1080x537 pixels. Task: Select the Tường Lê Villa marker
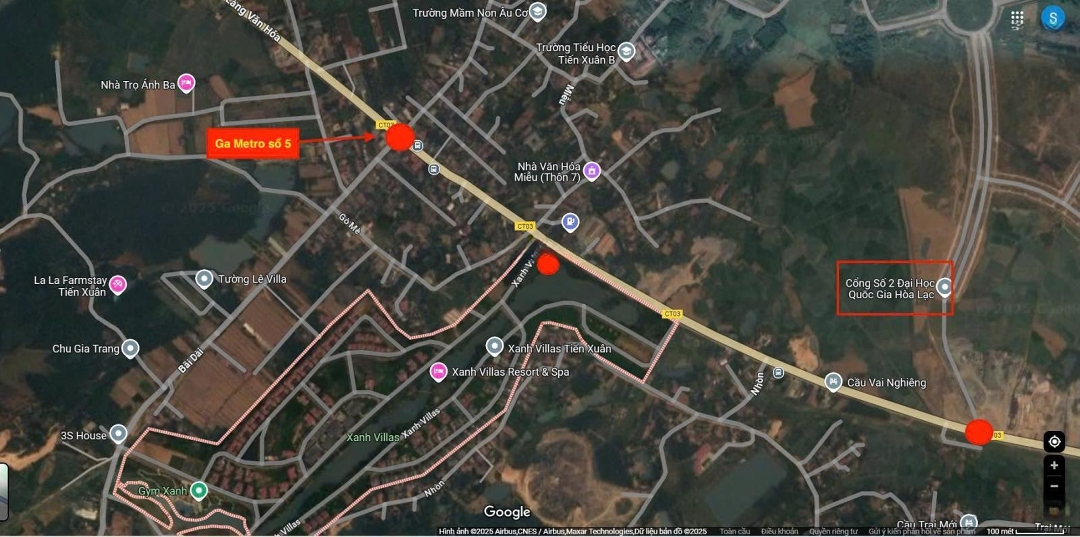[x=204, y=279]
